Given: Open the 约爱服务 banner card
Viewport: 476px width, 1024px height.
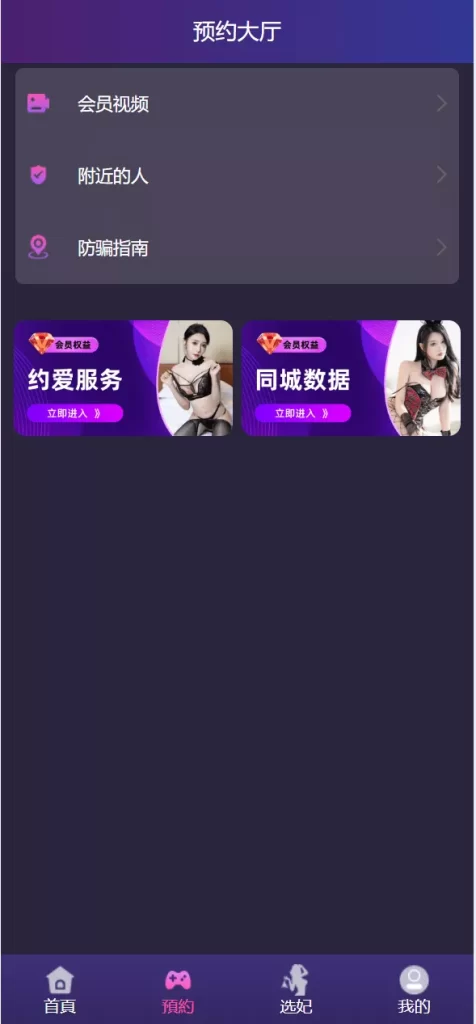Looking at the screenshot, I should click(123, 377).
